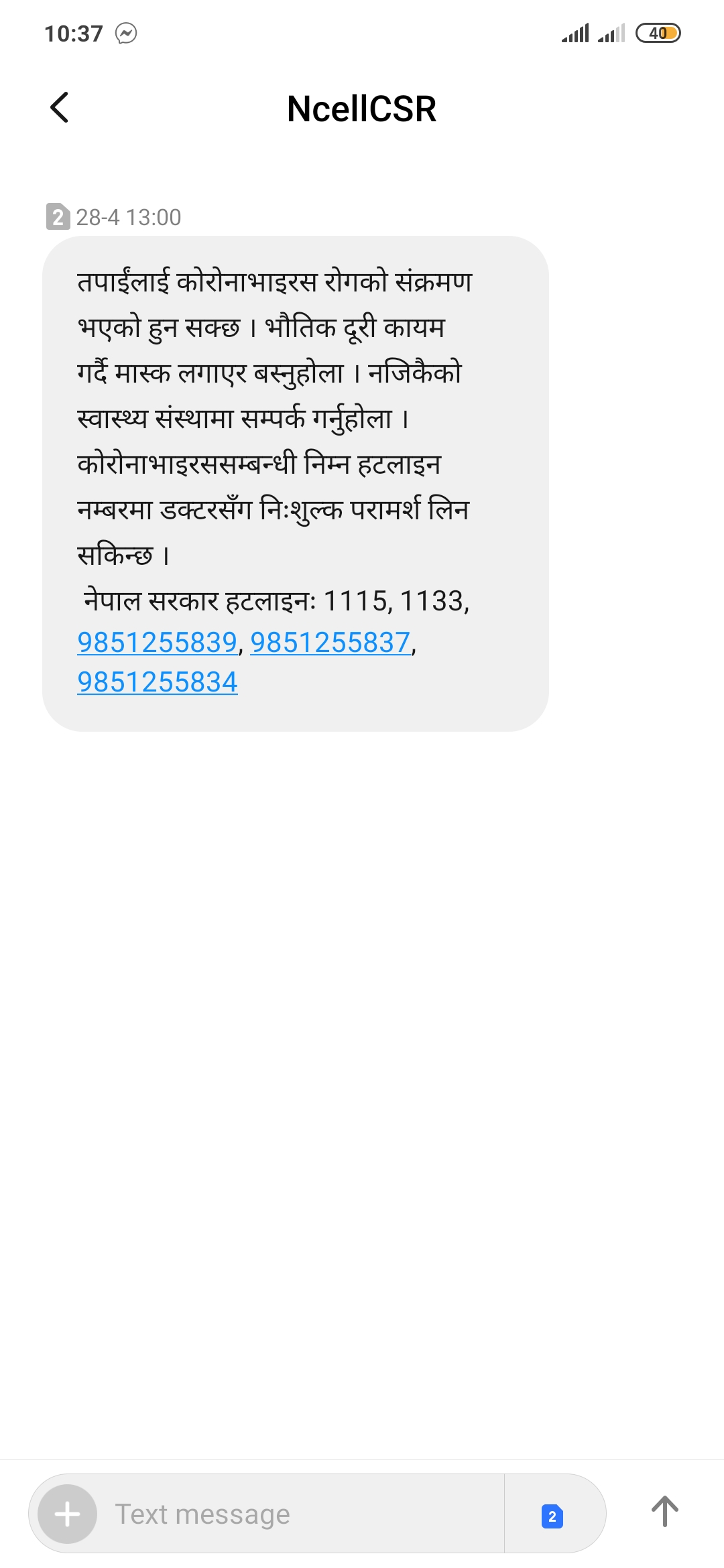Call the number 9851255834

pos(158,682)
